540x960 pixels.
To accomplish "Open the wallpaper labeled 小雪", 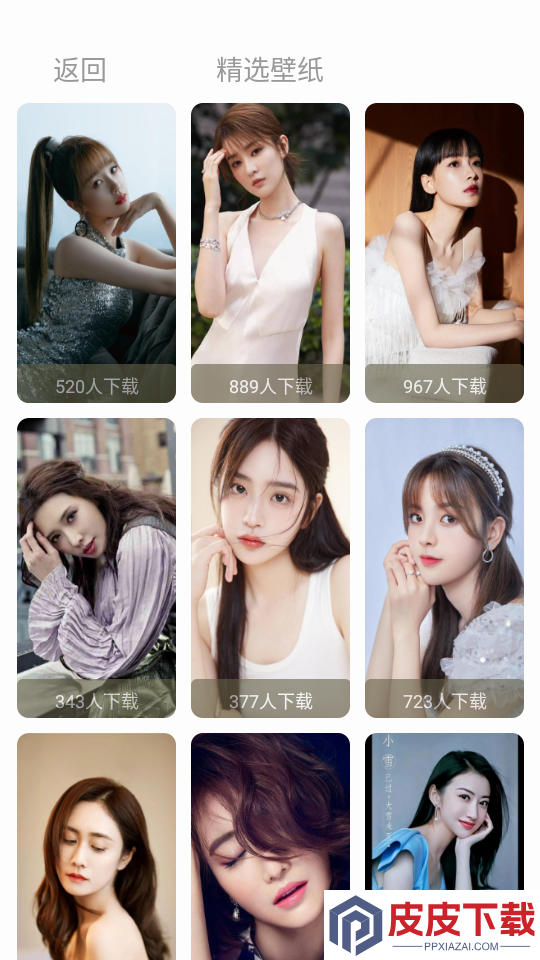I will pyautogui.click(x=444, y=811).
